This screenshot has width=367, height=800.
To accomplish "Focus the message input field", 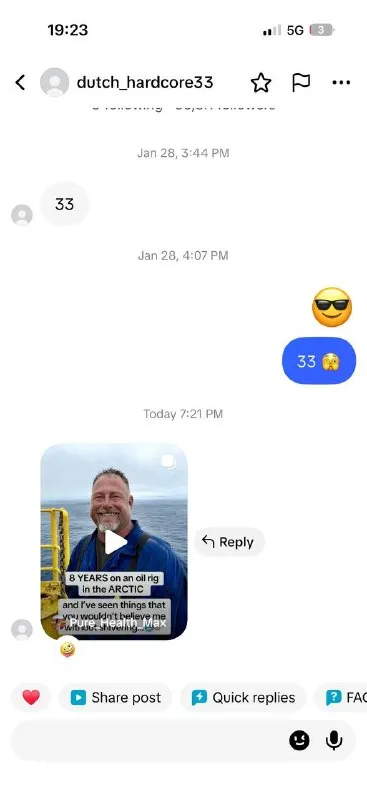I will point(148,741).
